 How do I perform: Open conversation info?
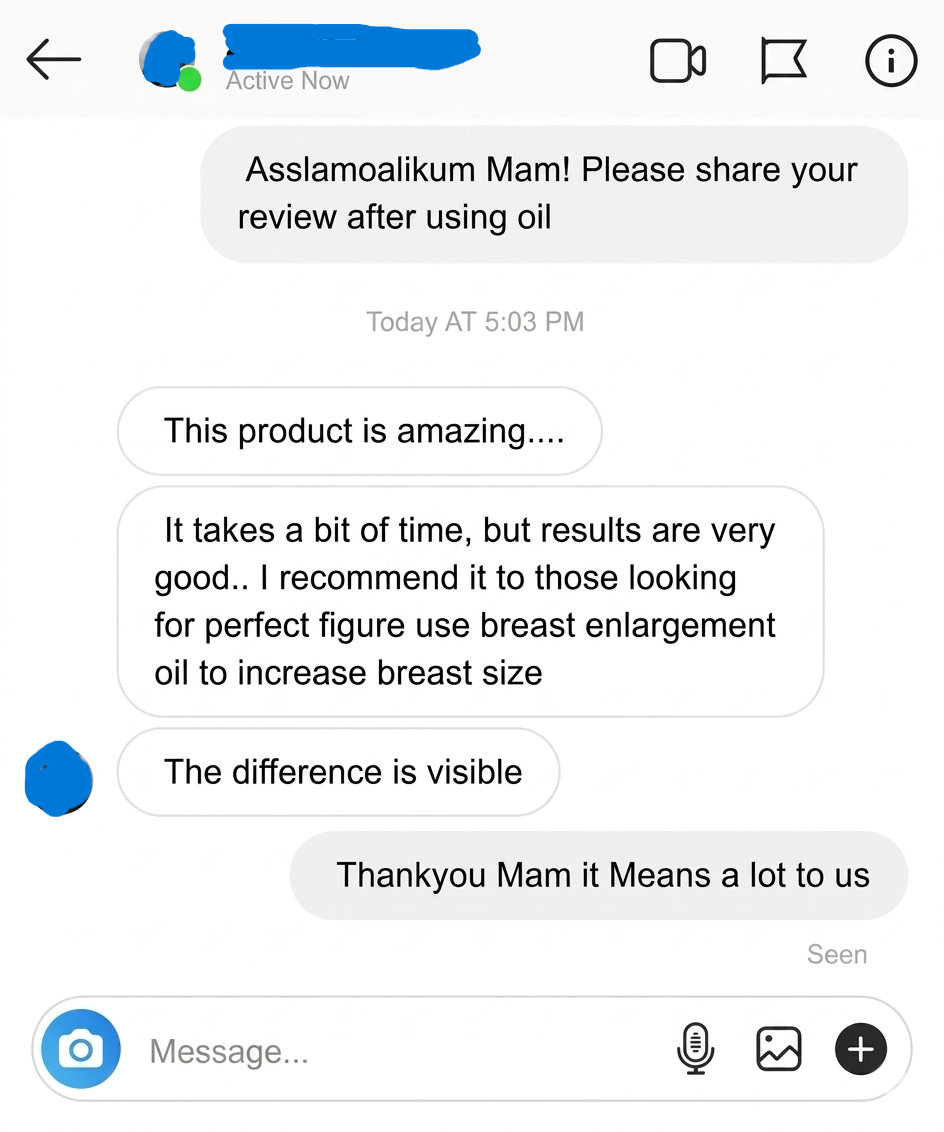[x=890, y=60]
